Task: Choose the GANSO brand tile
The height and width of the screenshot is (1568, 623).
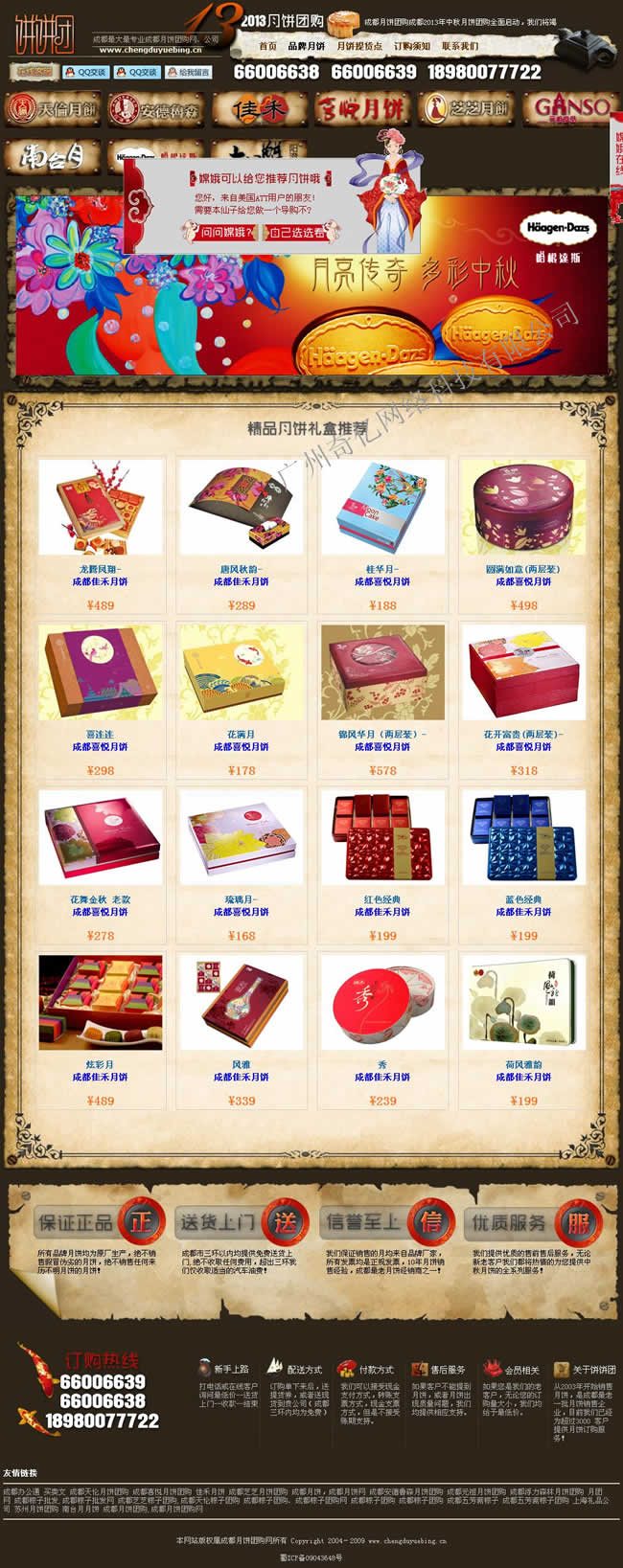Action: coord(571,108)
